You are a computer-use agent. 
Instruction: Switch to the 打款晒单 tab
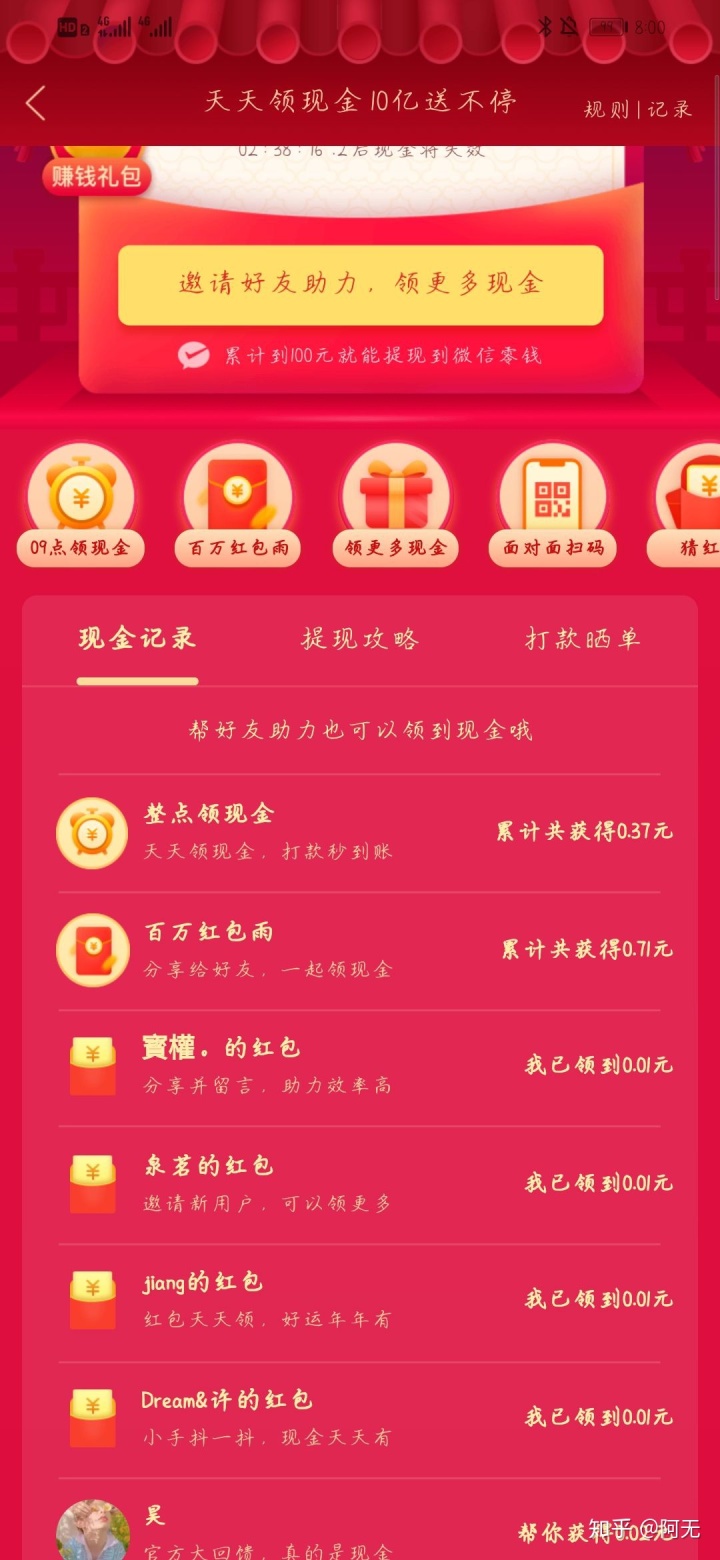(582, 640)
